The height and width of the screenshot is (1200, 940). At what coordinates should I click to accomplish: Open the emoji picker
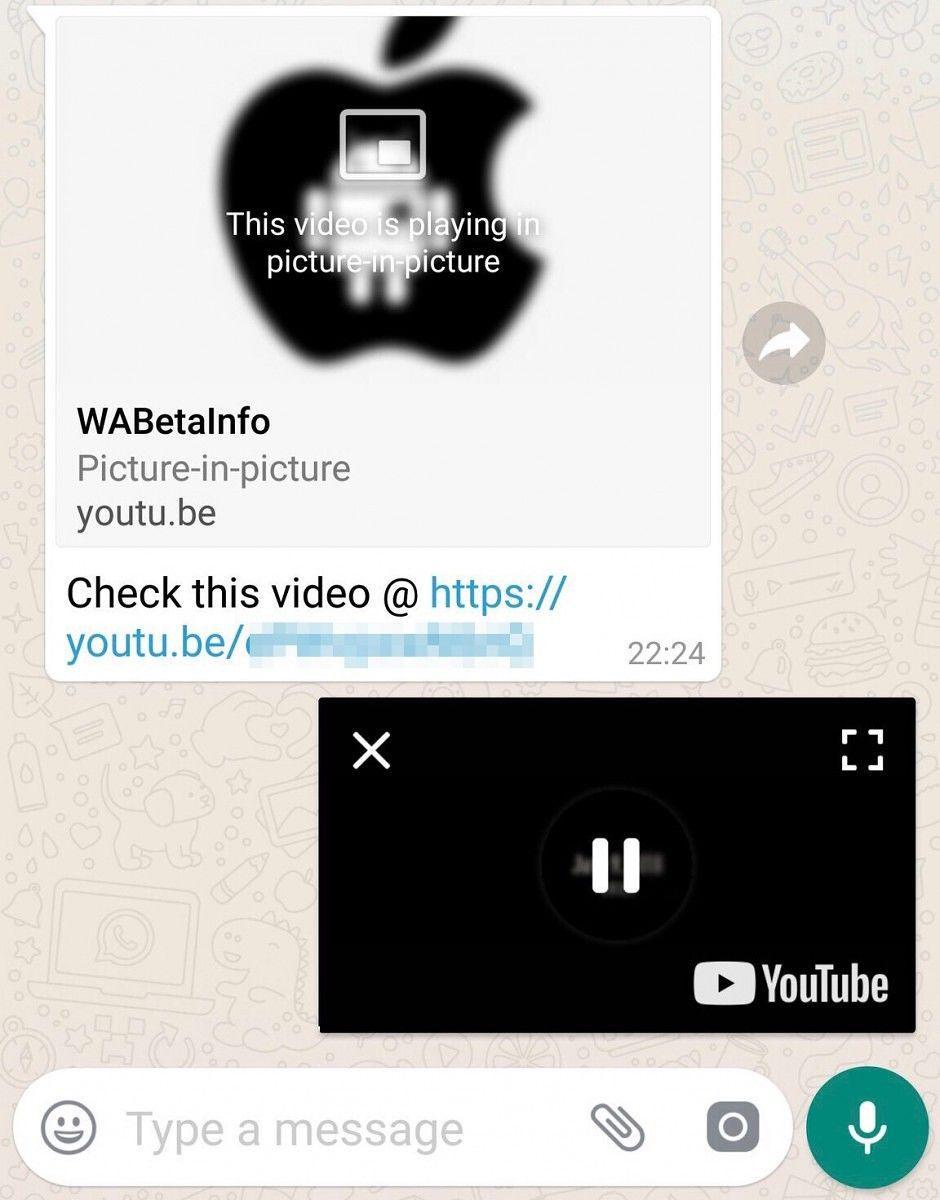pos(69,1130)
